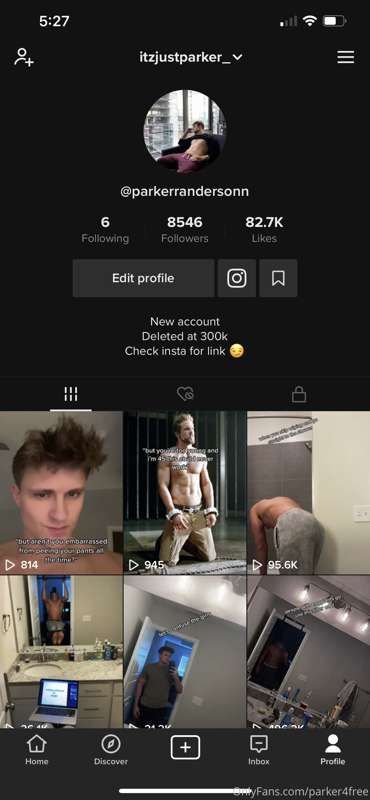
Task: Open the video with 95.6K plays
Action: pos(309,492)
